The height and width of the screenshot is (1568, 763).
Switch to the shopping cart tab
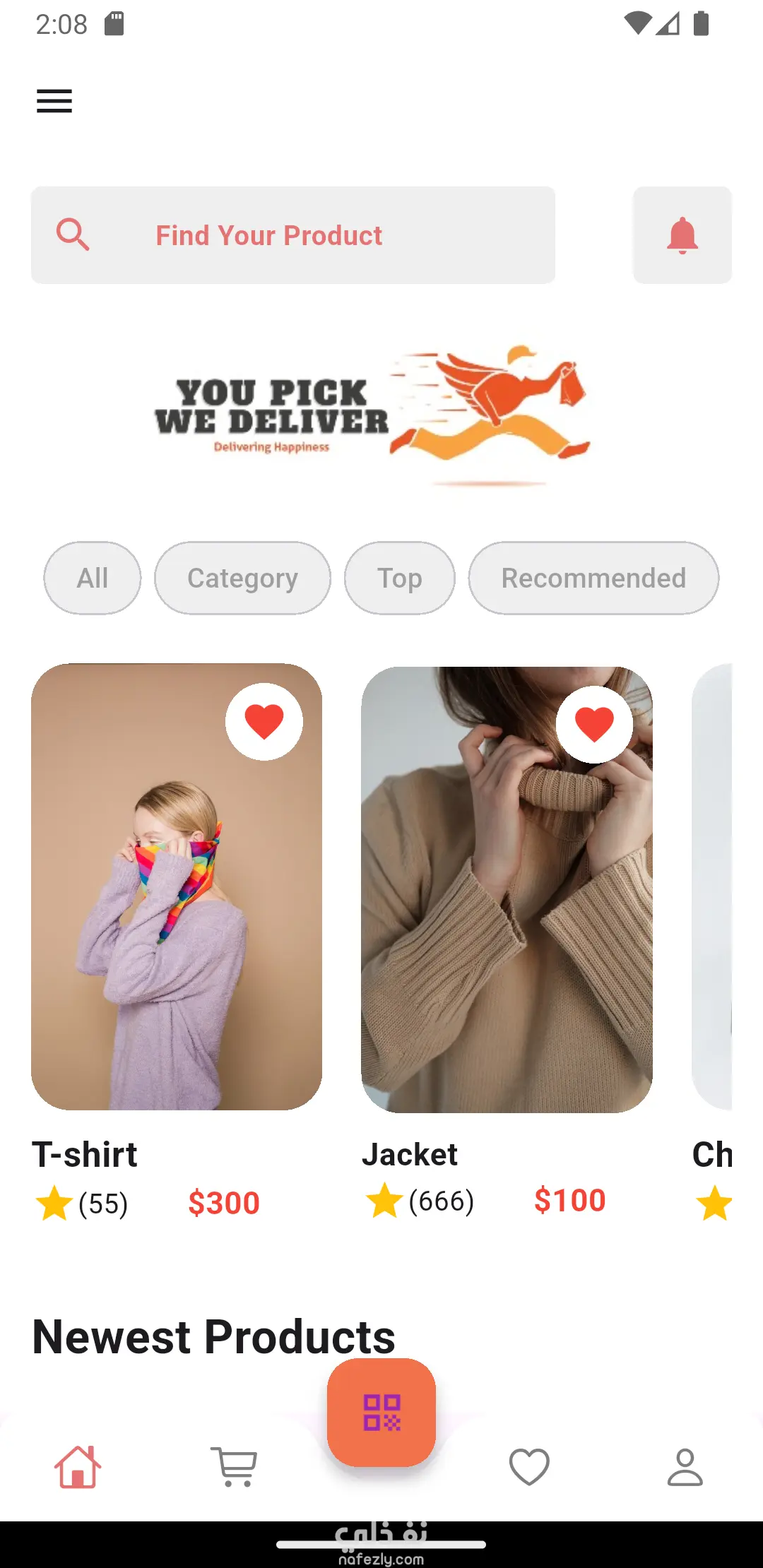pos(234,1467)
